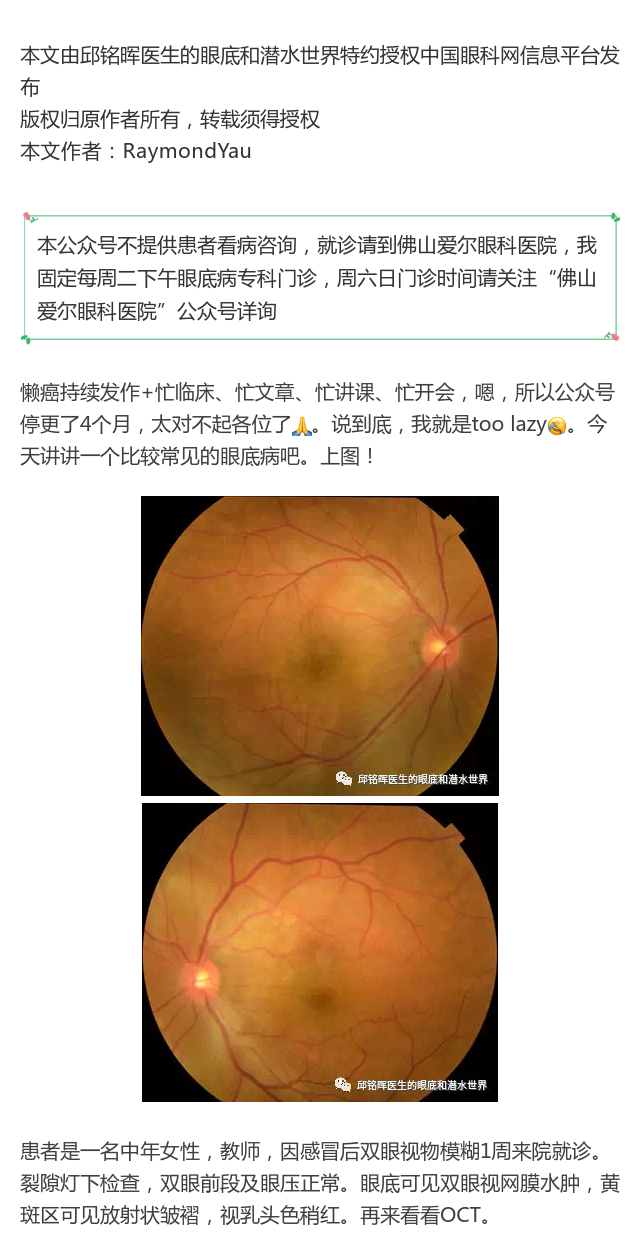Viewport: 640px width, 1245px height.
Task: Open the second fundus photo with optic disc on left
Action: point(320,952)
